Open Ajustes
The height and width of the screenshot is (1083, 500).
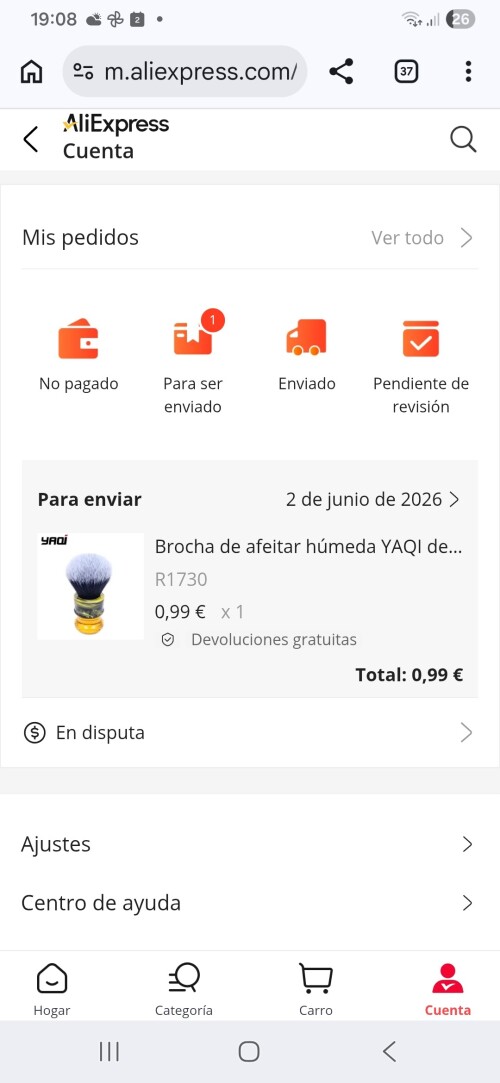(249, 844)
